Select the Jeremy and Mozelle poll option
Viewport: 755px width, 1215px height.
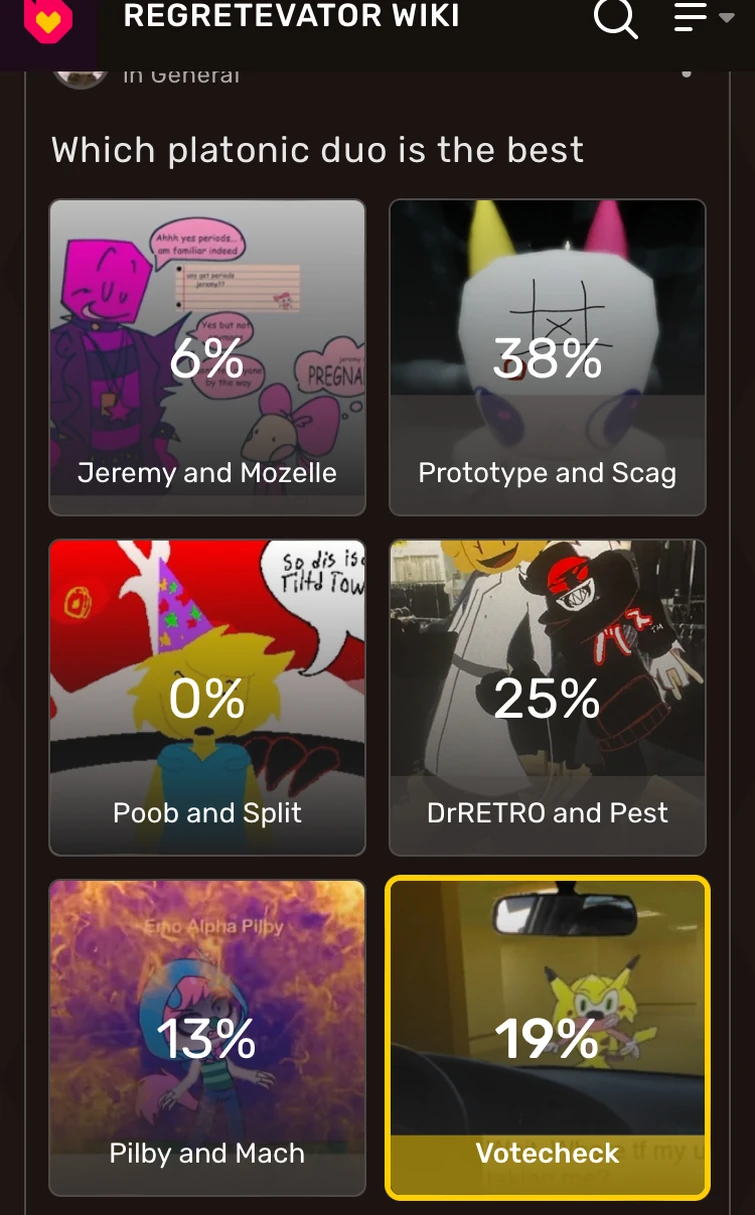(207, 357)
